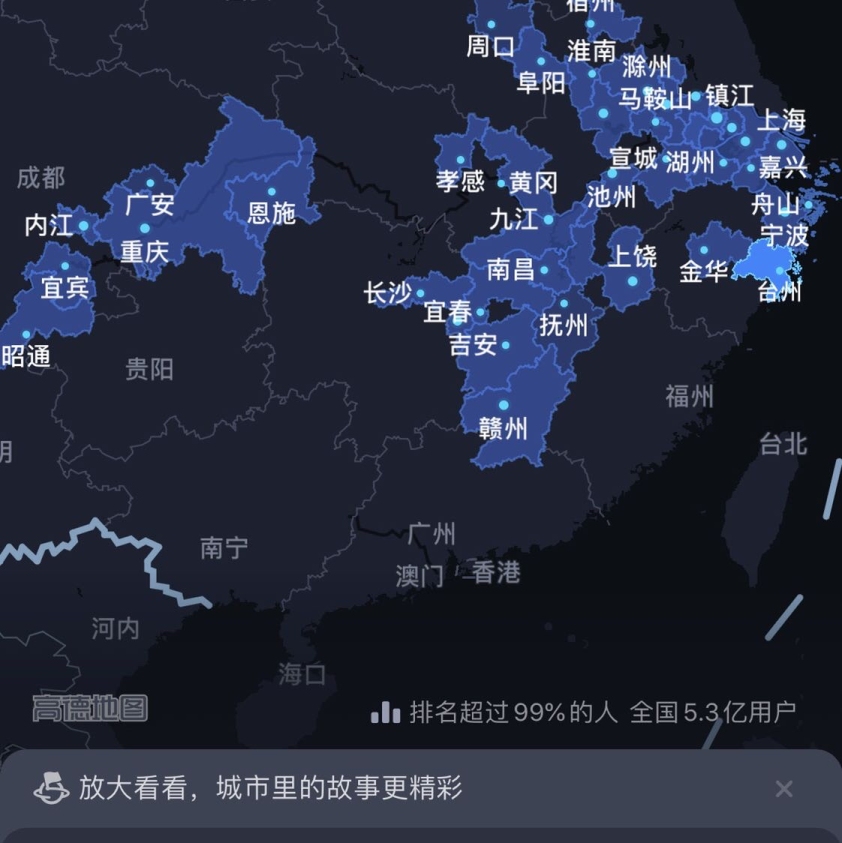Open the 放大看看 city stories banner
The height and width of the screenshot is (843, 842).
(270, 788)
